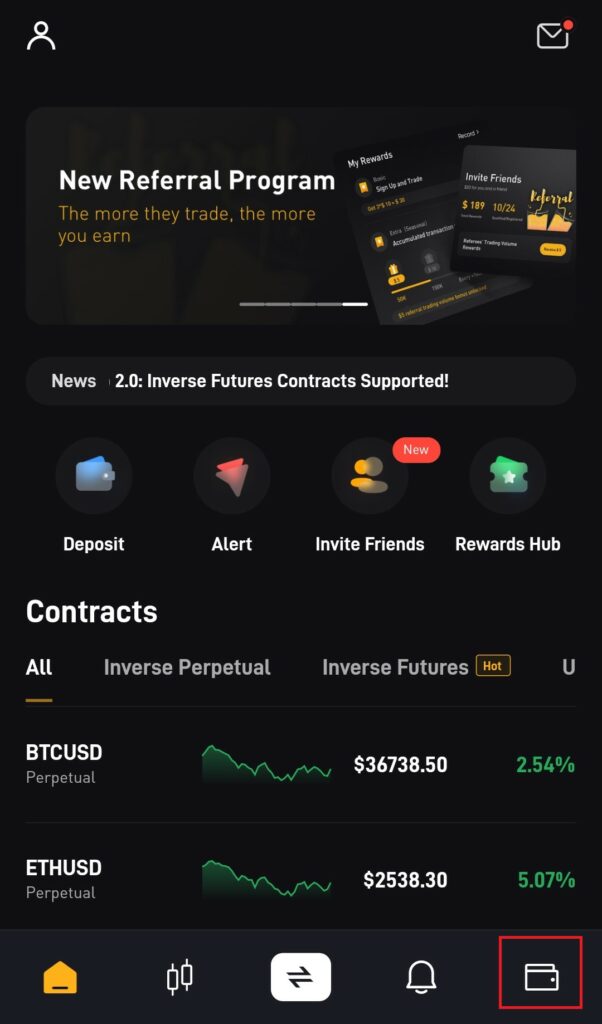
Task: Open the New Referral Program banner
Action: 300,215
